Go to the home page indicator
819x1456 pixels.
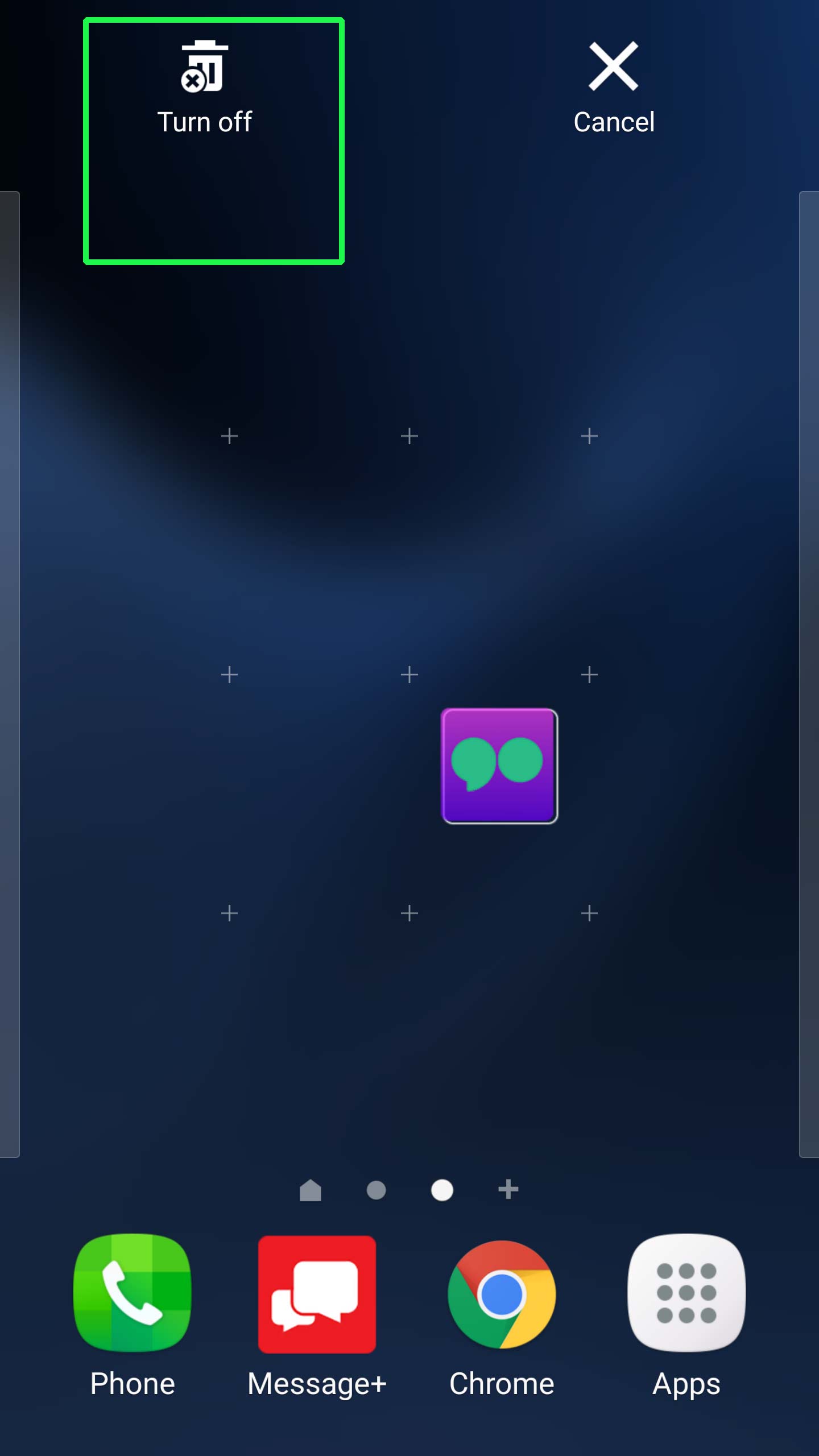point(311,1190)
